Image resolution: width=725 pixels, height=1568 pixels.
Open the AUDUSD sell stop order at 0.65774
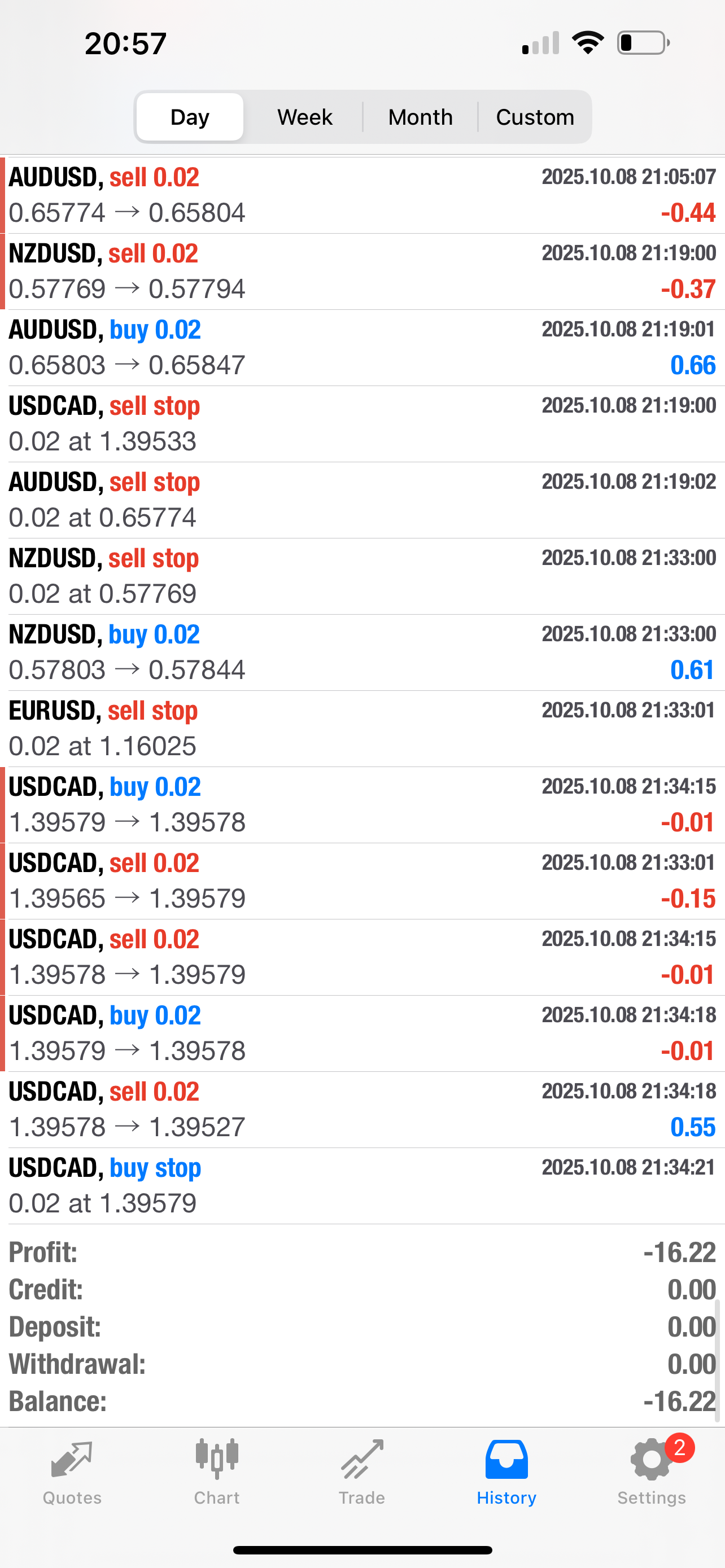pos(362,500)
